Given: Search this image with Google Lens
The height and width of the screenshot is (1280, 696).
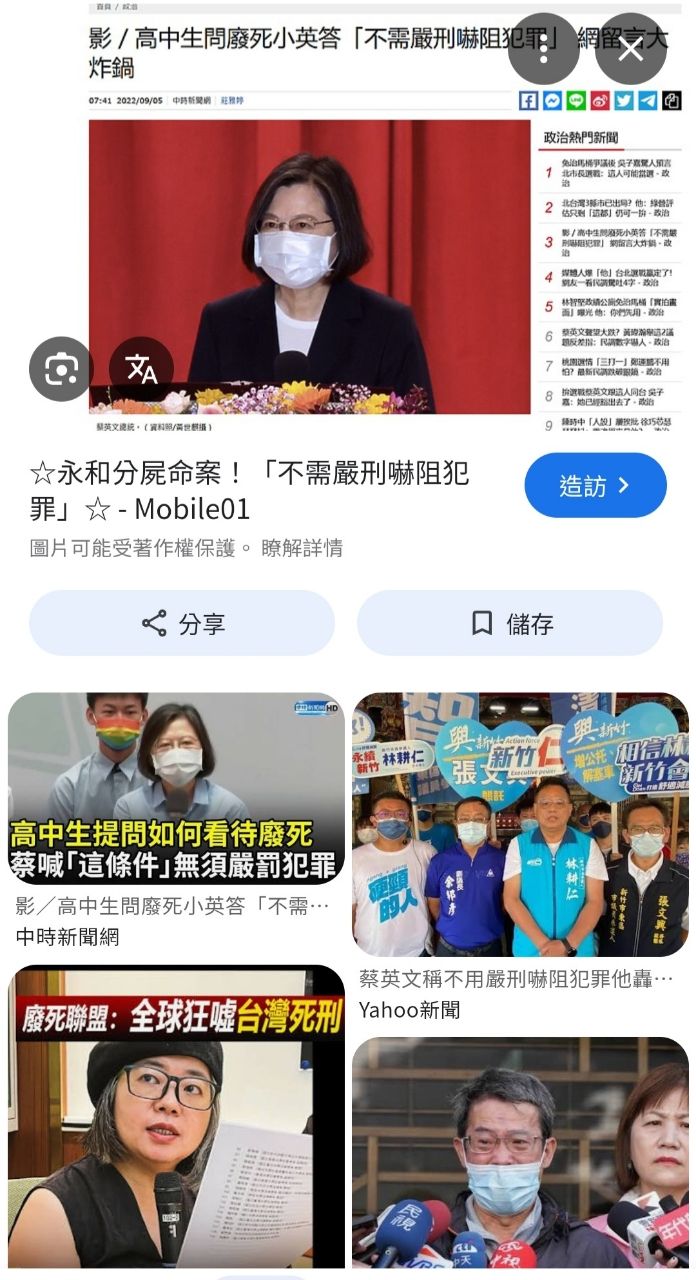Looking at the screenshot, I should [61, 370].
